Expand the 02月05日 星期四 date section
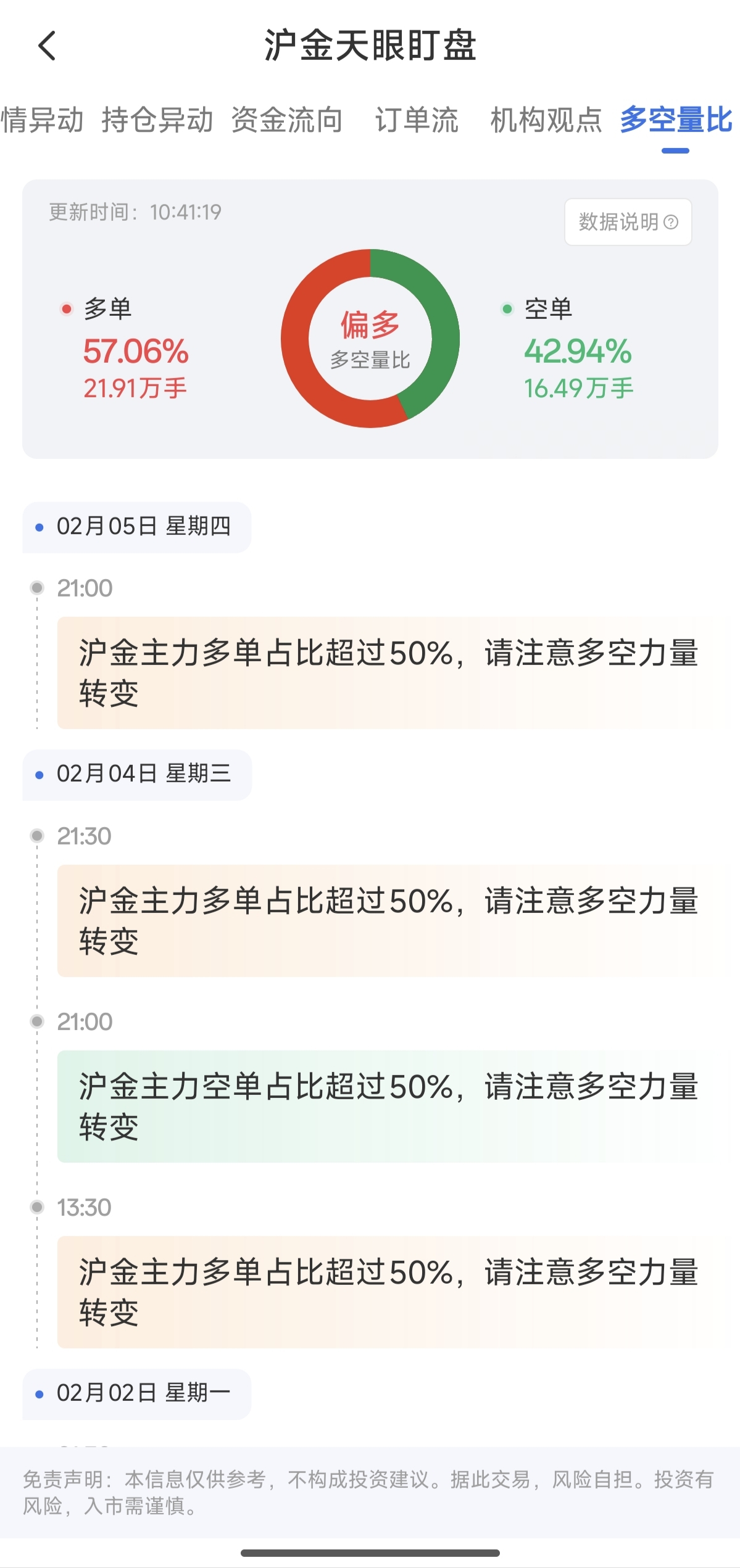740x1568 pixels. (x=136, y=526)
